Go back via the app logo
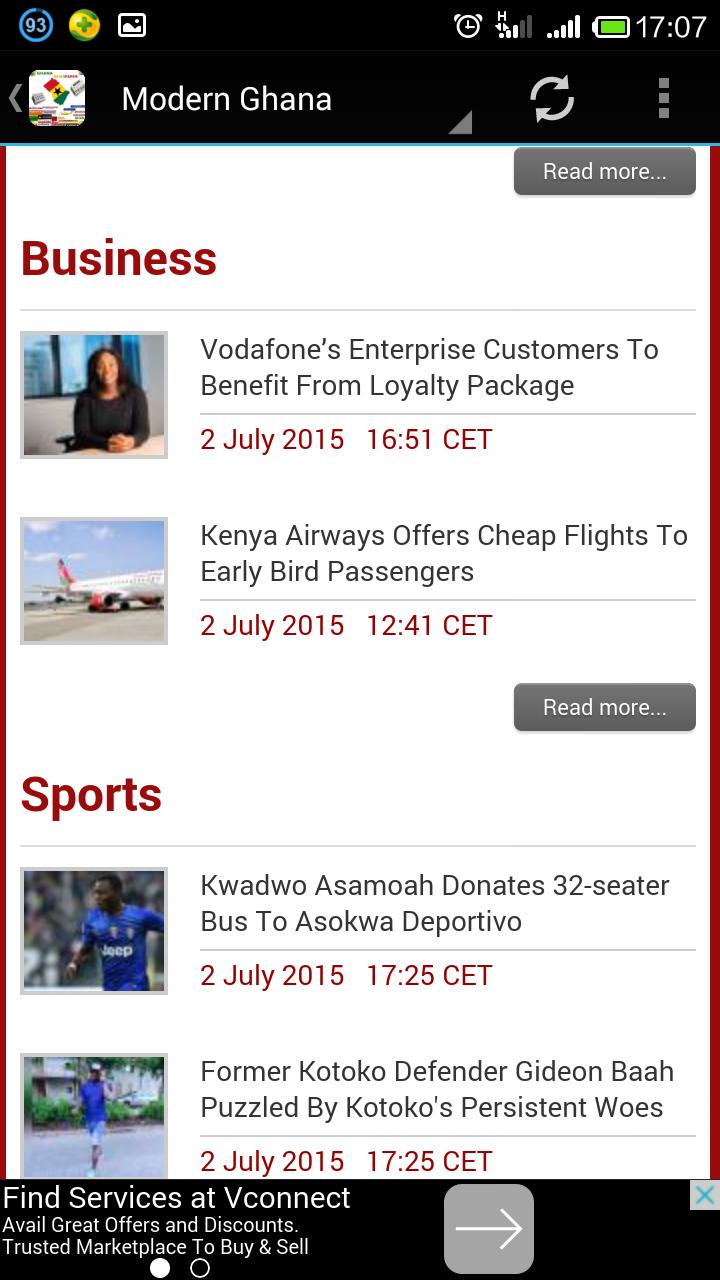 [47, 99]
